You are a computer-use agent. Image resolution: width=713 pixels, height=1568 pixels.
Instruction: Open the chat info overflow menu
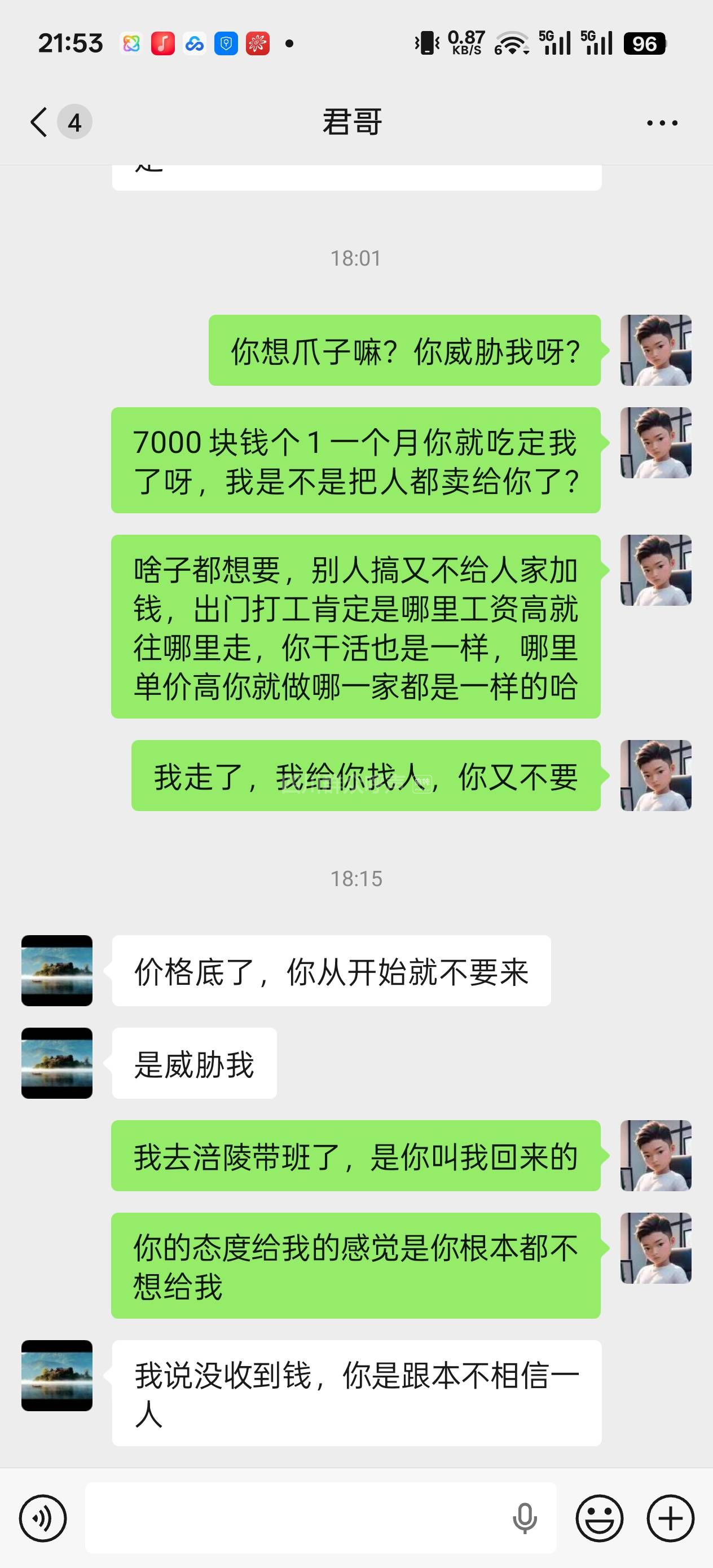(662, 123)
